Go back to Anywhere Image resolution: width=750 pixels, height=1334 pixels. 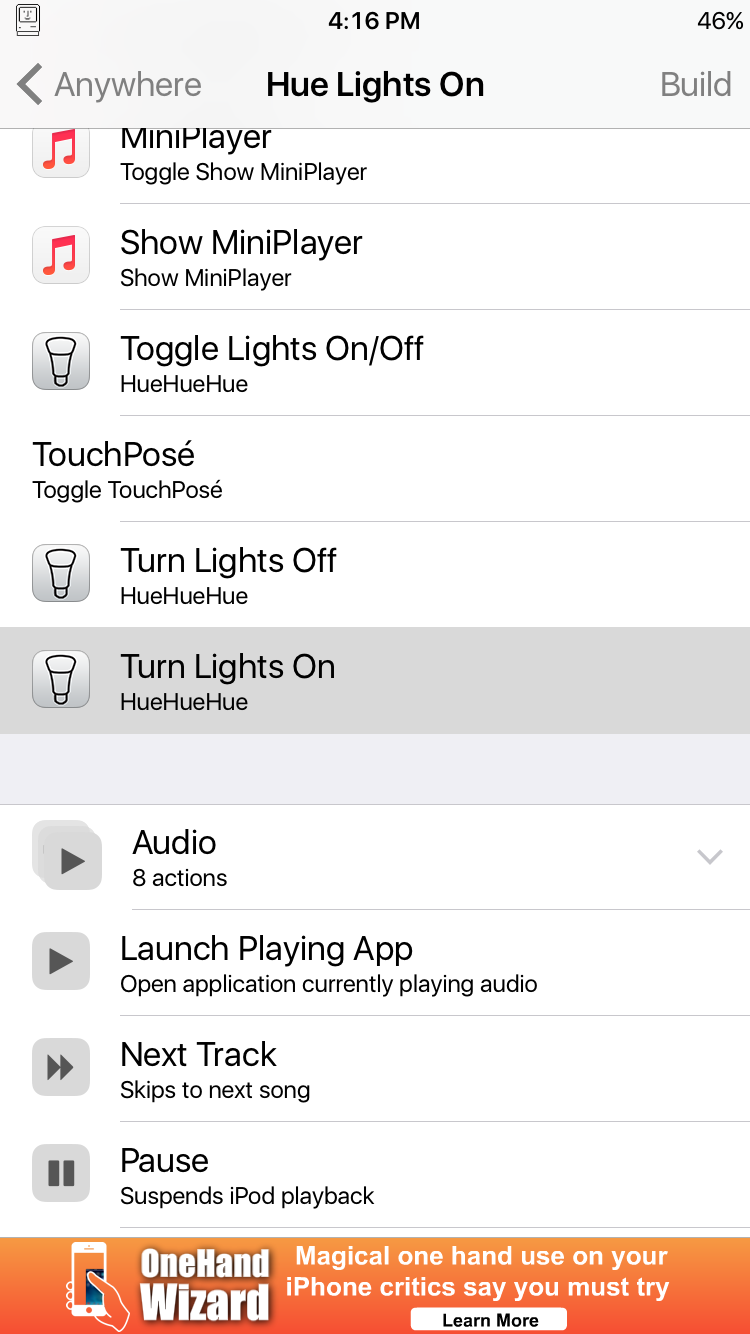110,85
